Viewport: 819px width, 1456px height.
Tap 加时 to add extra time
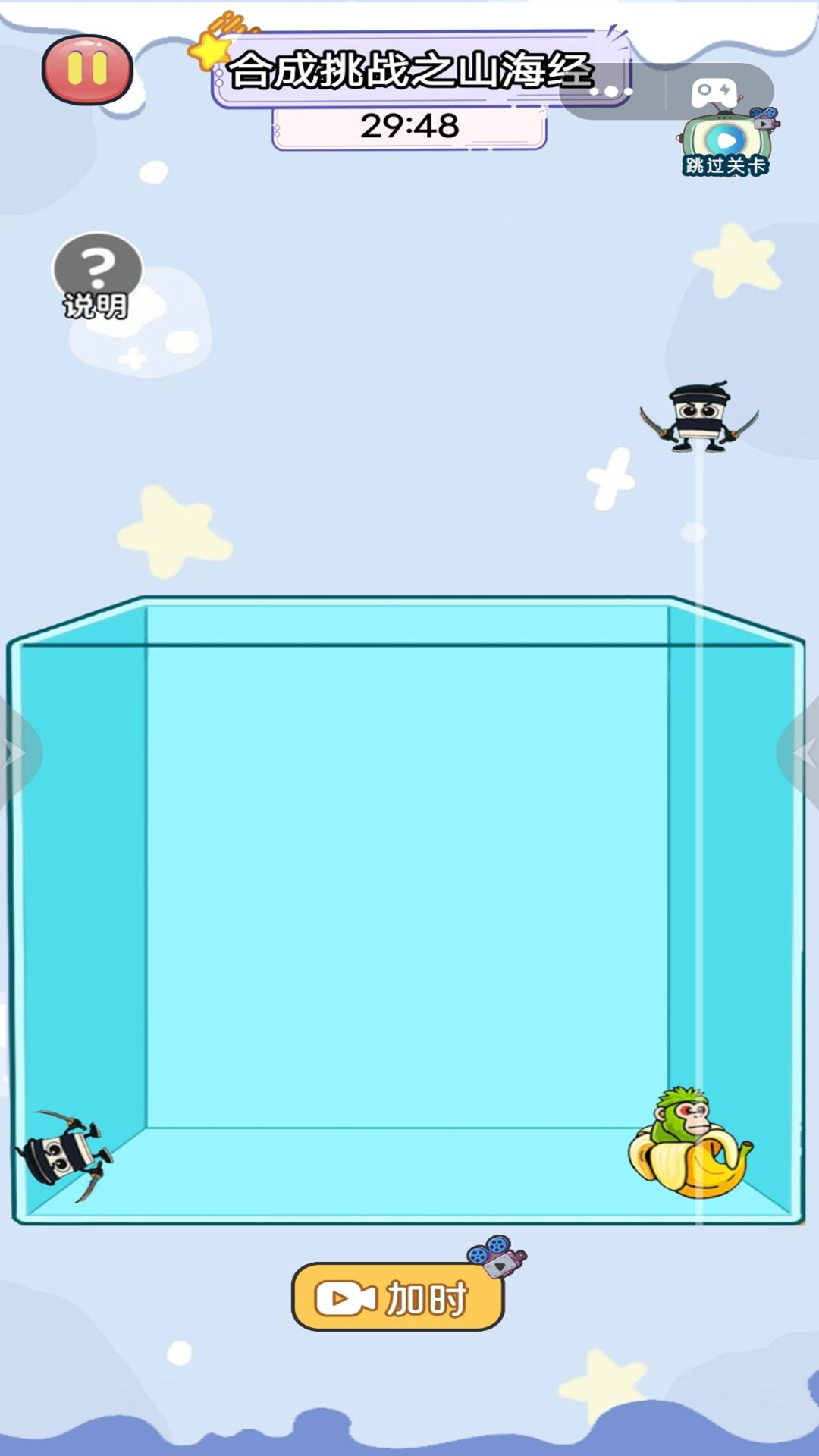[x=398, y=1298]
